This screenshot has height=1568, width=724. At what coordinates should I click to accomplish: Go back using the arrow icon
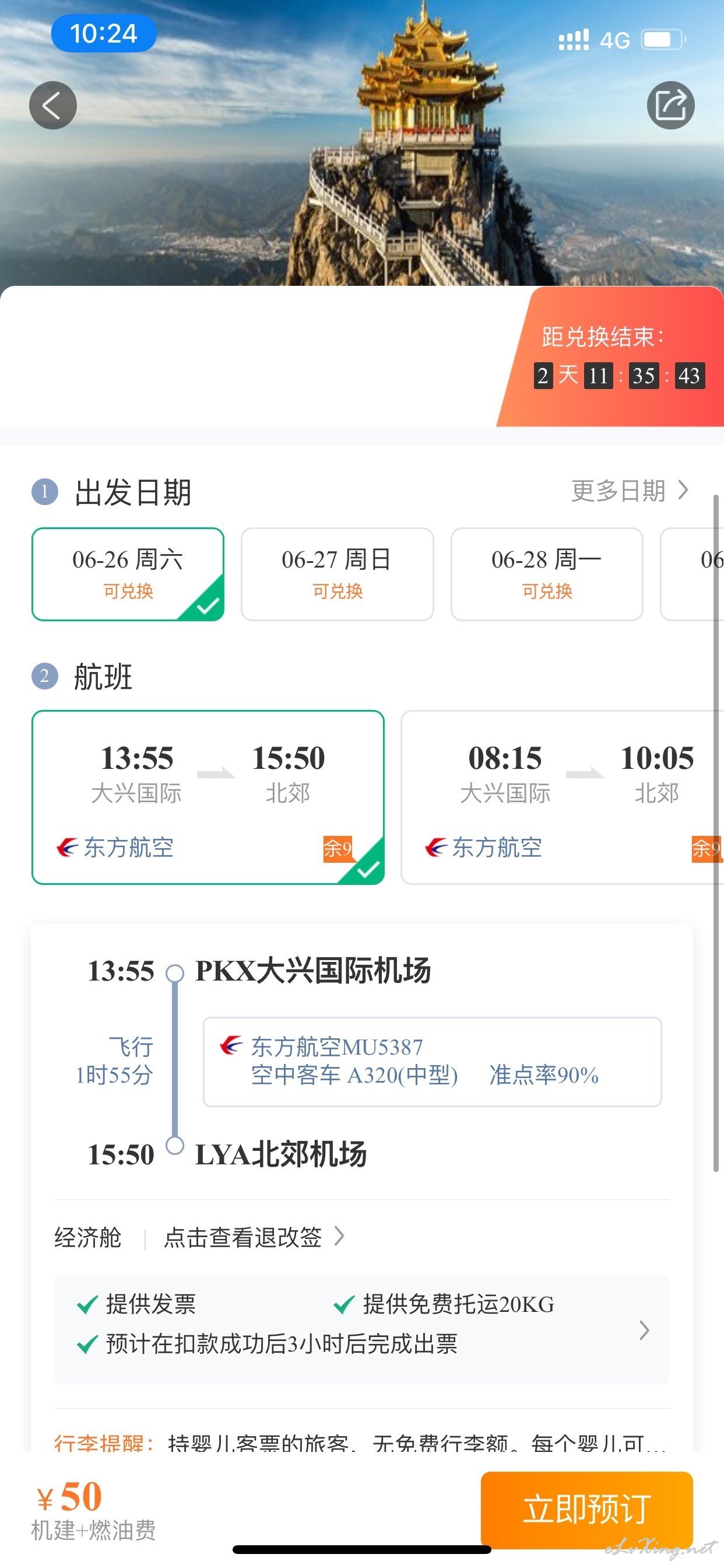click(53, 106)
